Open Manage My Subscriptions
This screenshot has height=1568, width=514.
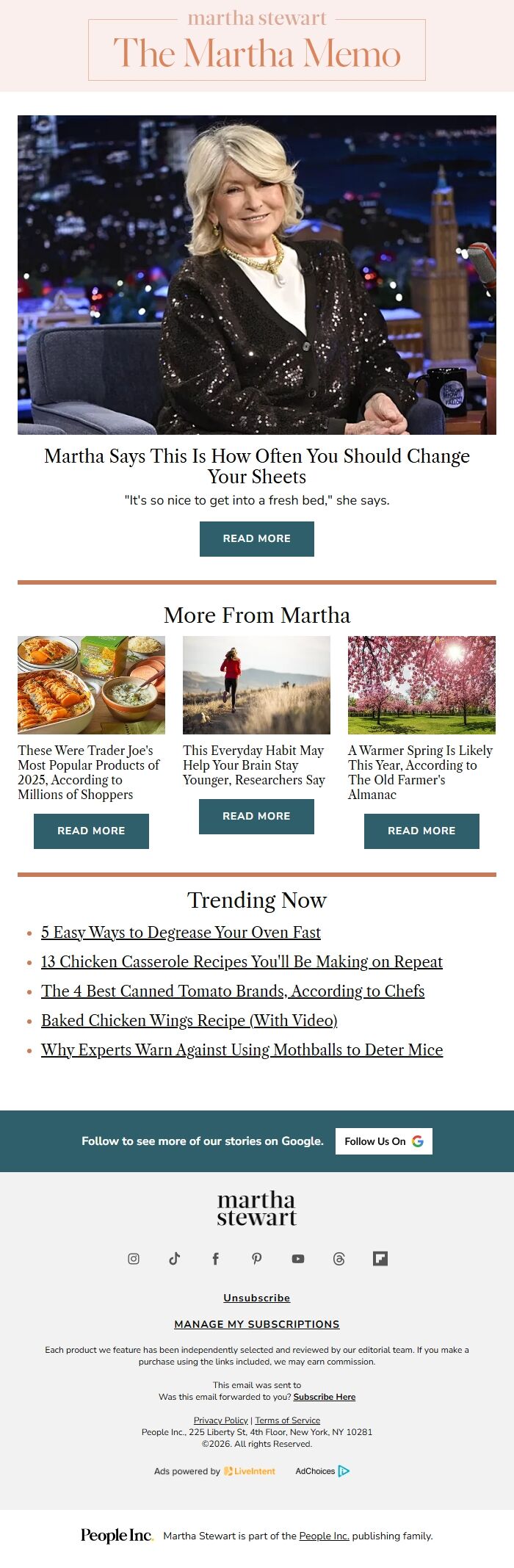[256, 1324]
